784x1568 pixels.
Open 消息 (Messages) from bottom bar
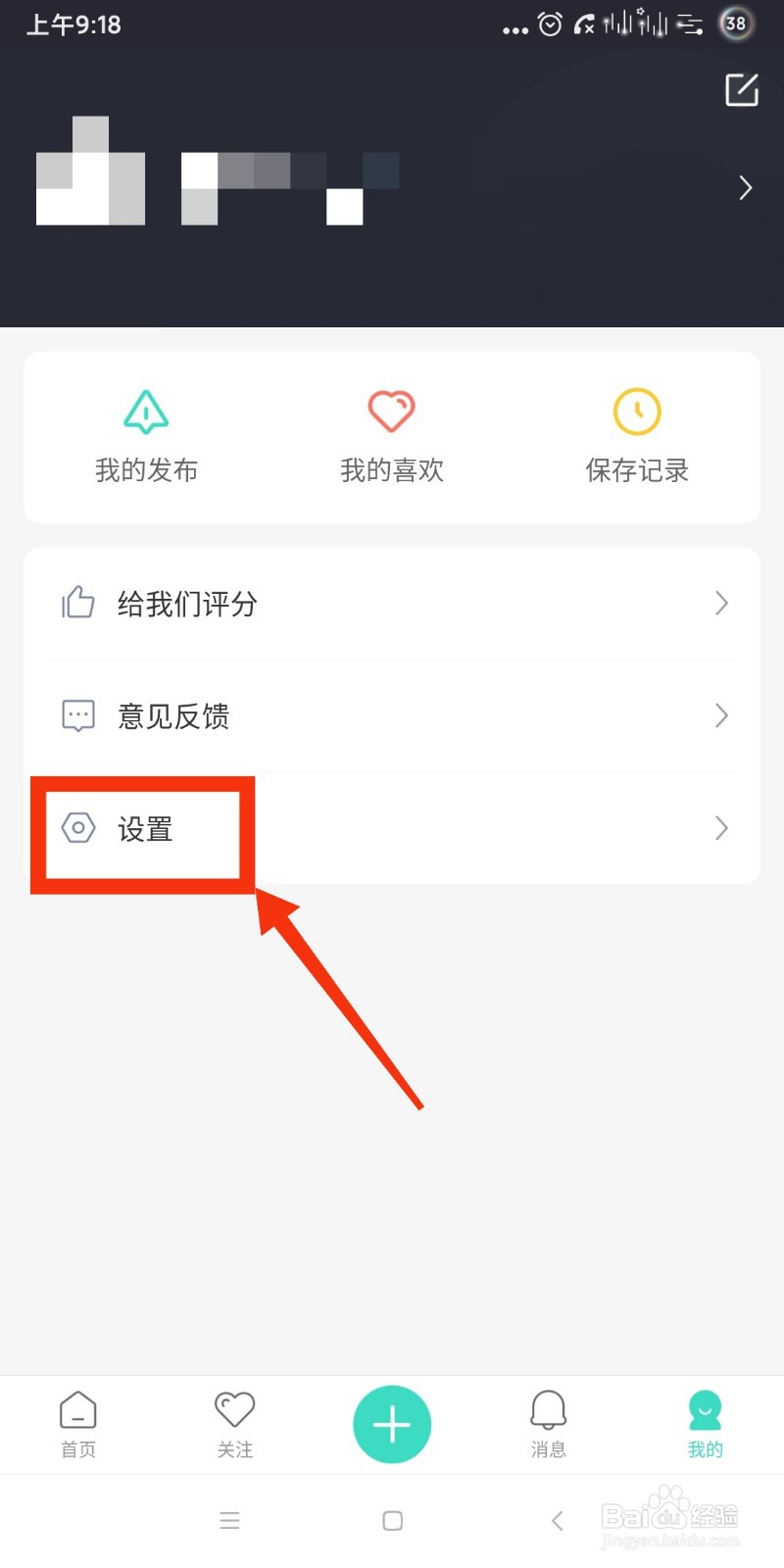(x=548, y=1424)
